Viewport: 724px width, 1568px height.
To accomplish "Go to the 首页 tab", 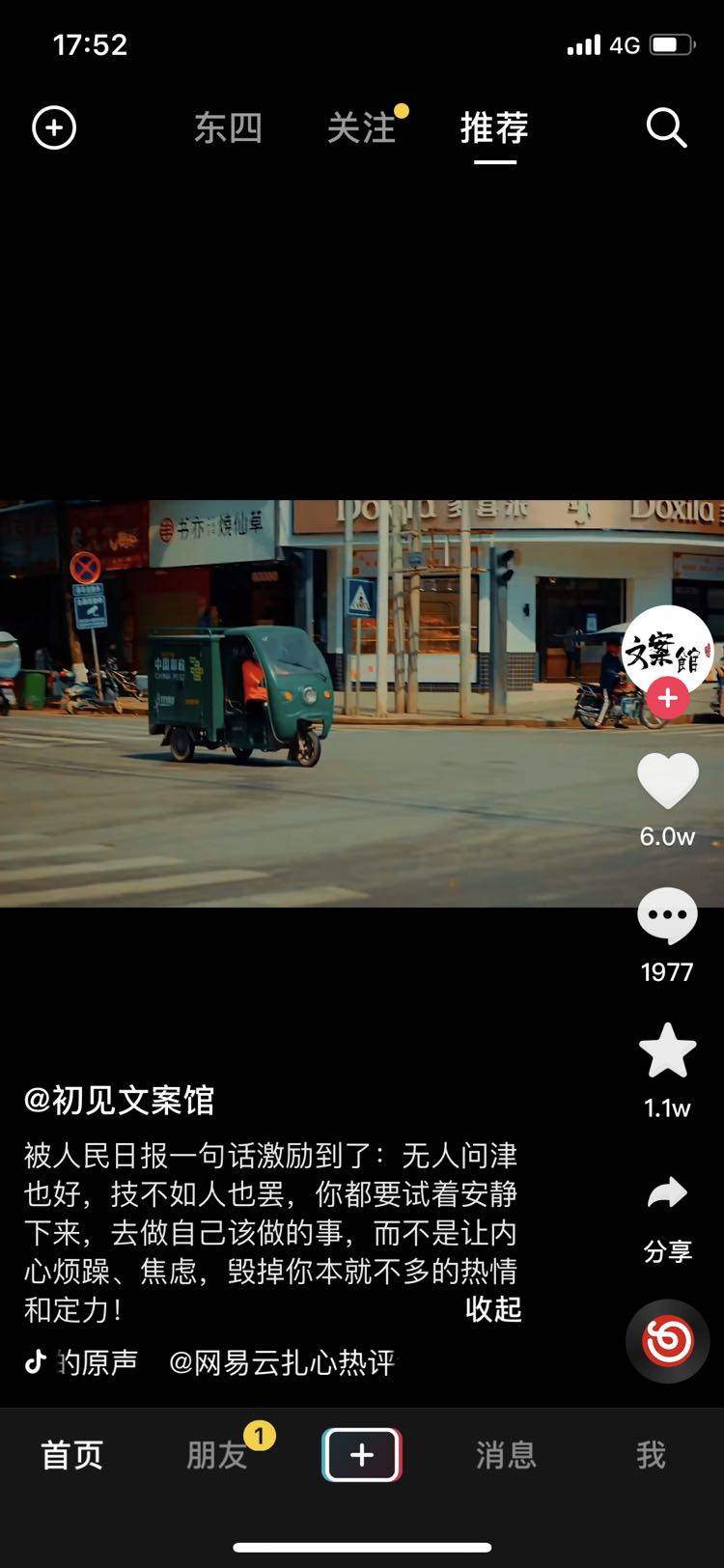I will pos(72,1455).
